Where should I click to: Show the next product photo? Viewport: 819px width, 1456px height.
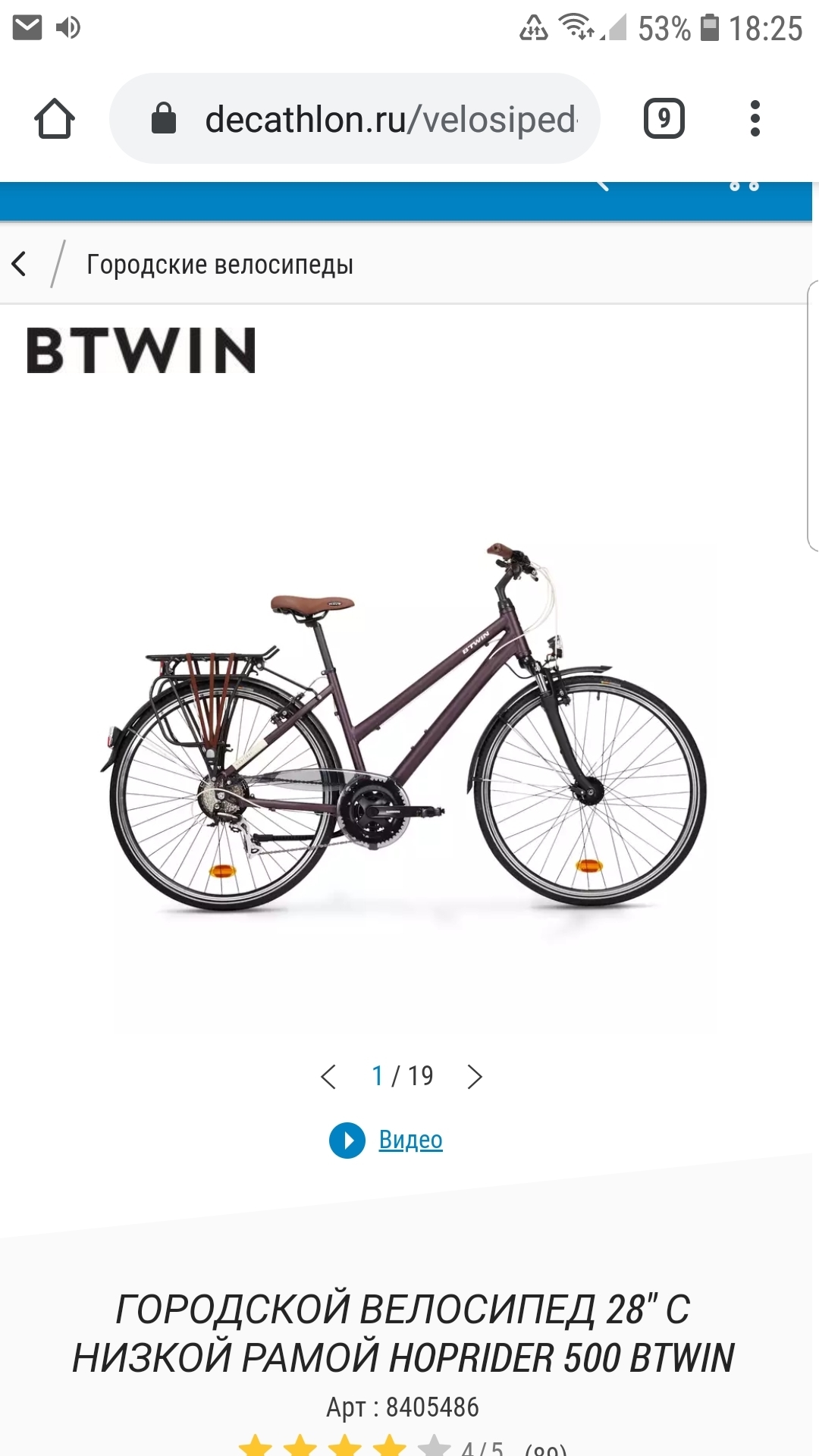coord(475,1077)
